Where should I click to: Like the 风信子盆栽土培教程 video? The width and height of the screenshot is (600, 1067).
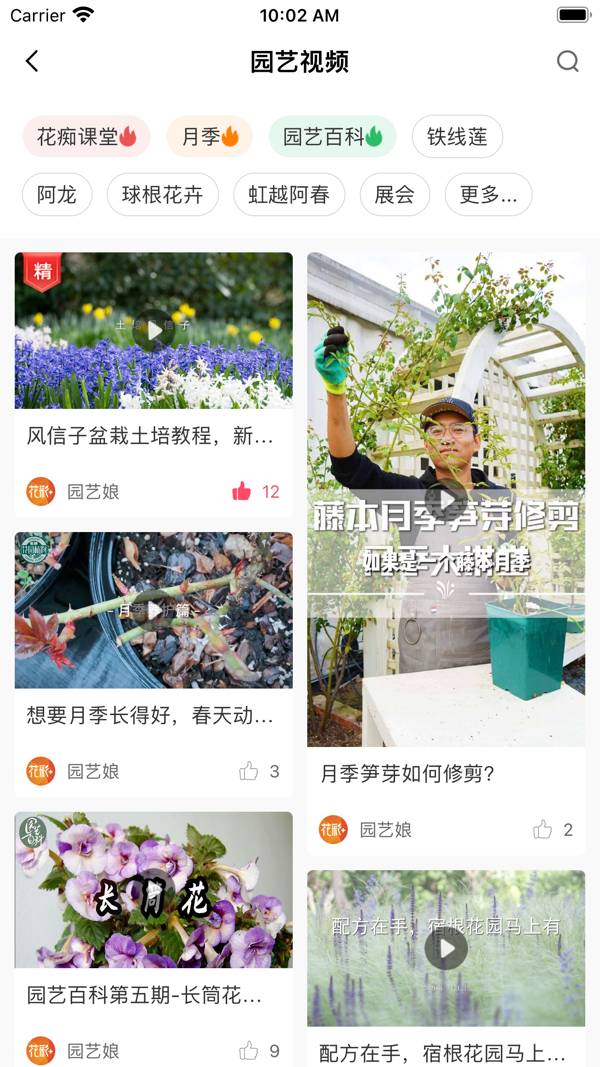242,491
